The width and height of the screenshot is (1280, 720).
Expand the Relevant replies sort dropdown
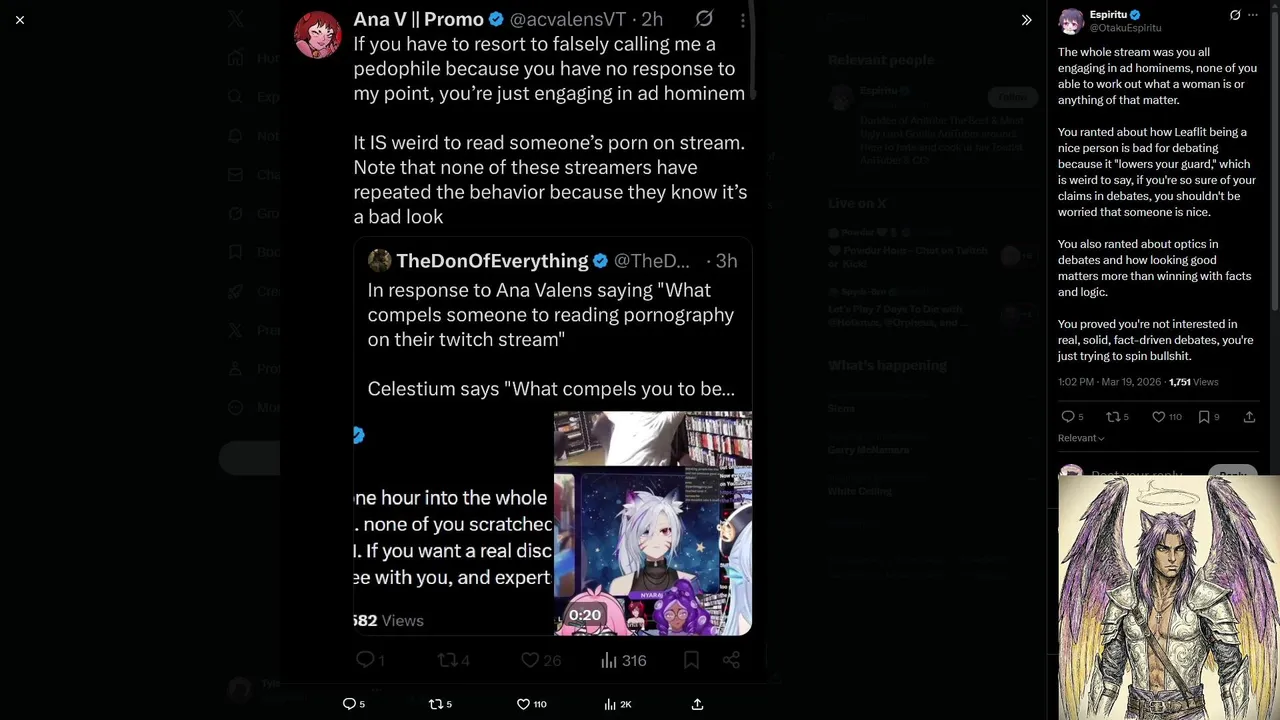(1081, 438)
